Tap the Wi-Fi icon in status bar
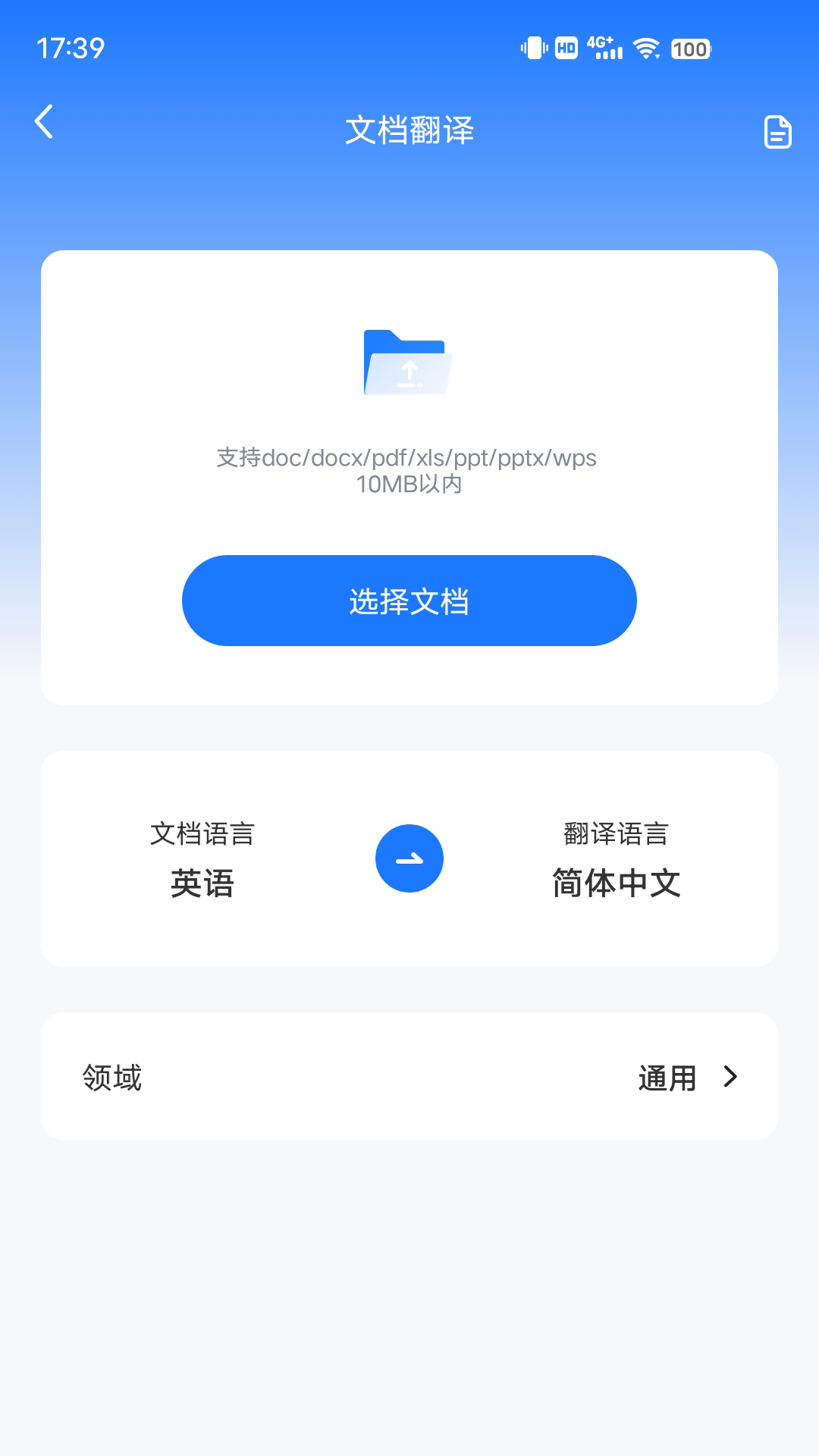Screen dimensions: 819x1456 point(644,48)
